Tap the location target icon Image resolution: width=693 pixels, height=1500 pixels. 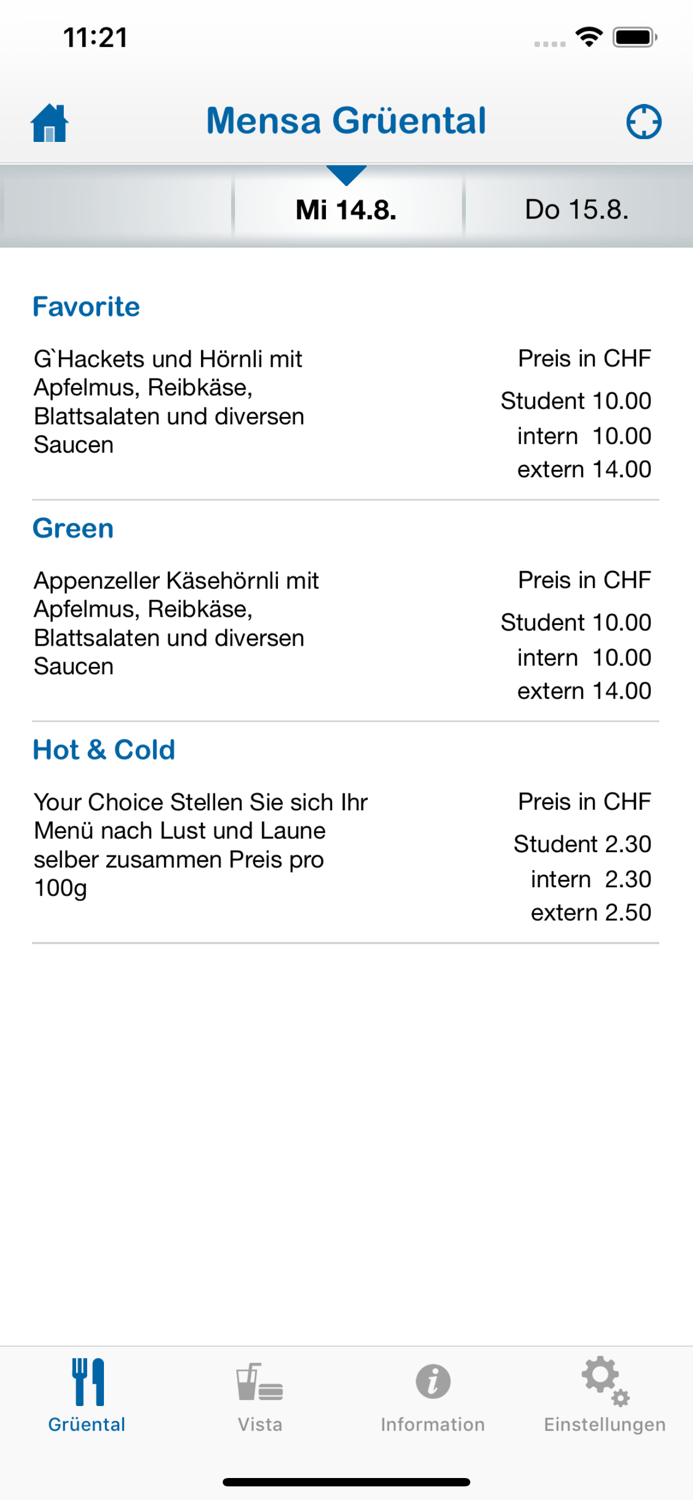tap(643, 122)
